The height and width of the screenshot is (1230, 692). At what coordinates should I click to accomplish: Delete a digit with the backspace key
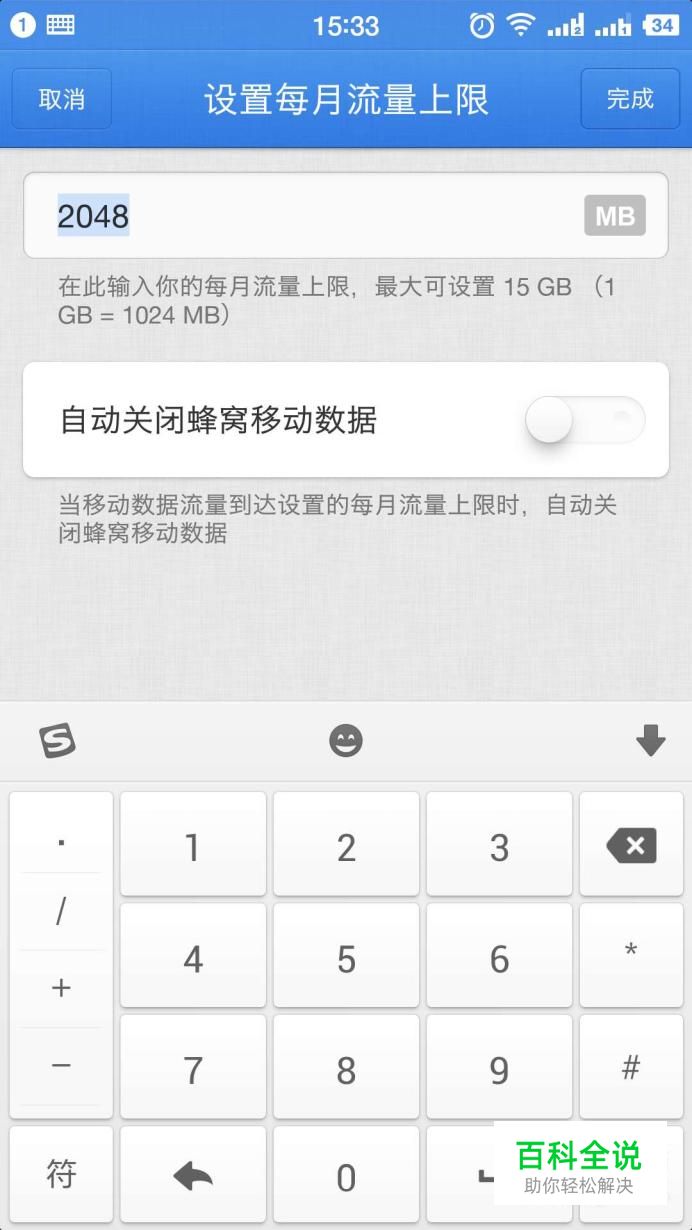[631, 845]
